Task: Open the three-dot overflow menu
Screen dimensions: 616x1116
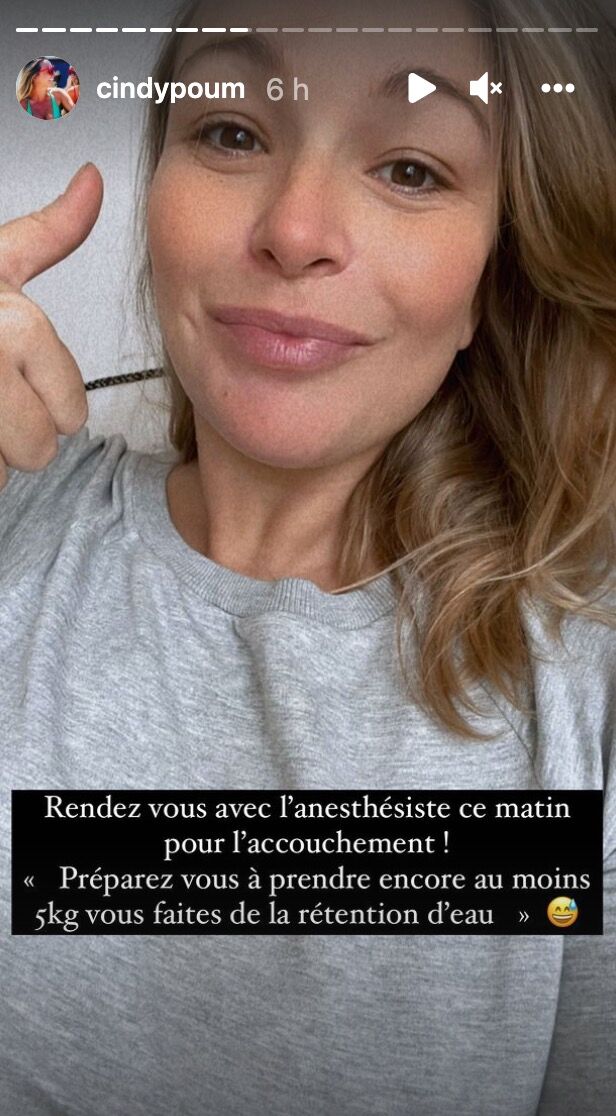Action: pyautogui.click(x=557, y=88)
